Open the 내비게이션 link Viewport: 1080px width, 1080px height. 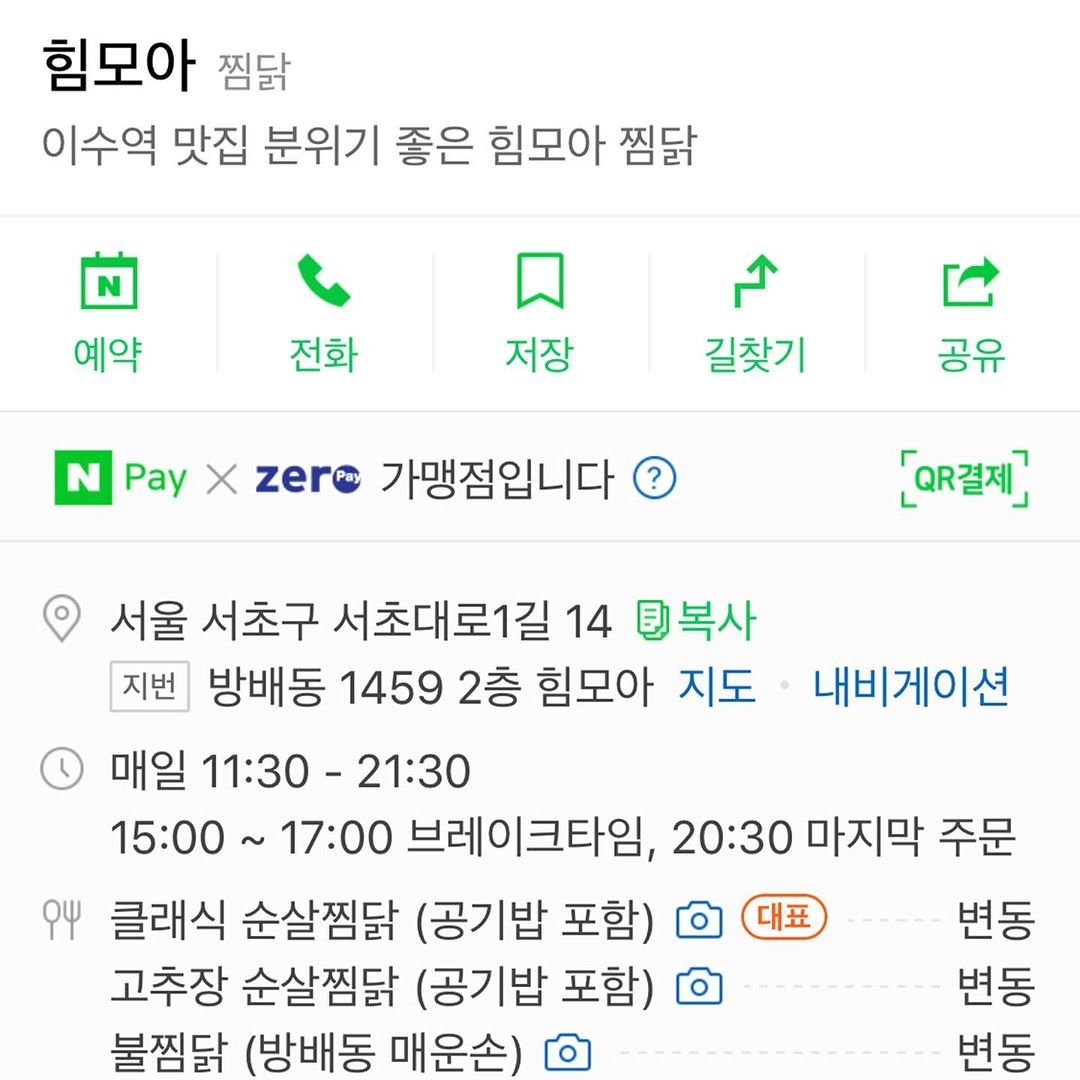910,687
